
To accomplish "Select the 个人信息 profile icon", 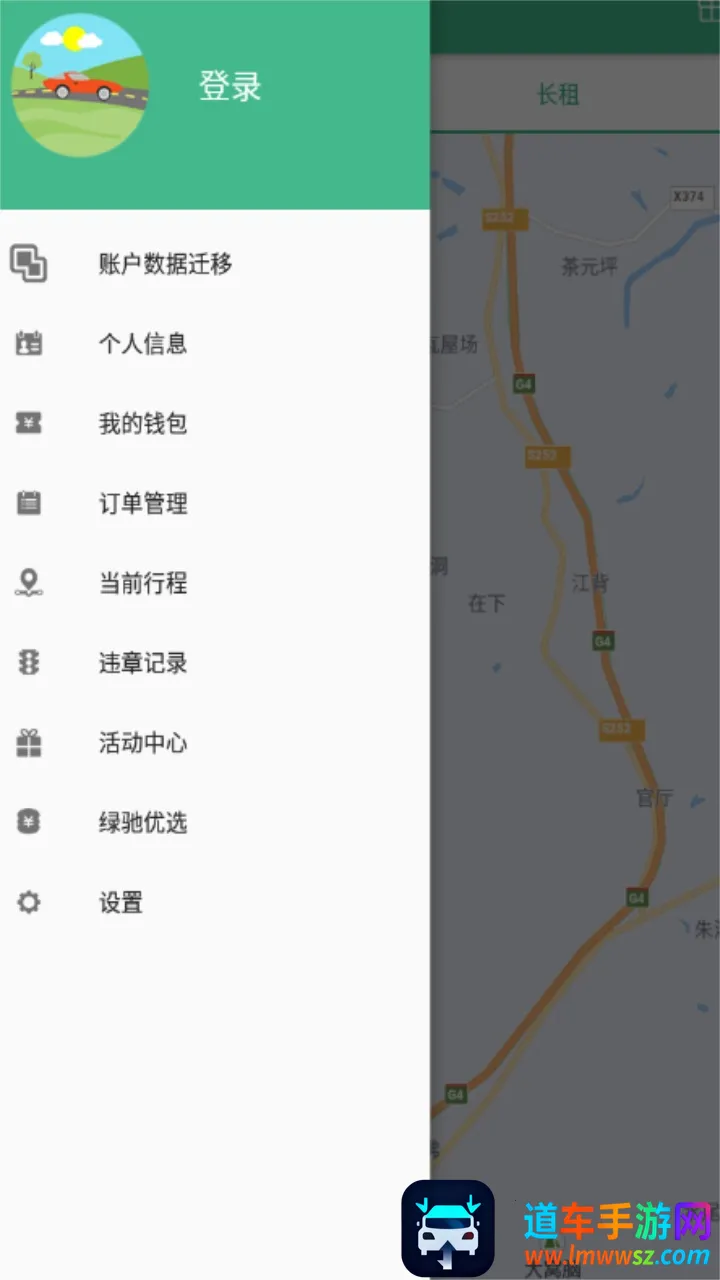I will click(x=27, y=343).
